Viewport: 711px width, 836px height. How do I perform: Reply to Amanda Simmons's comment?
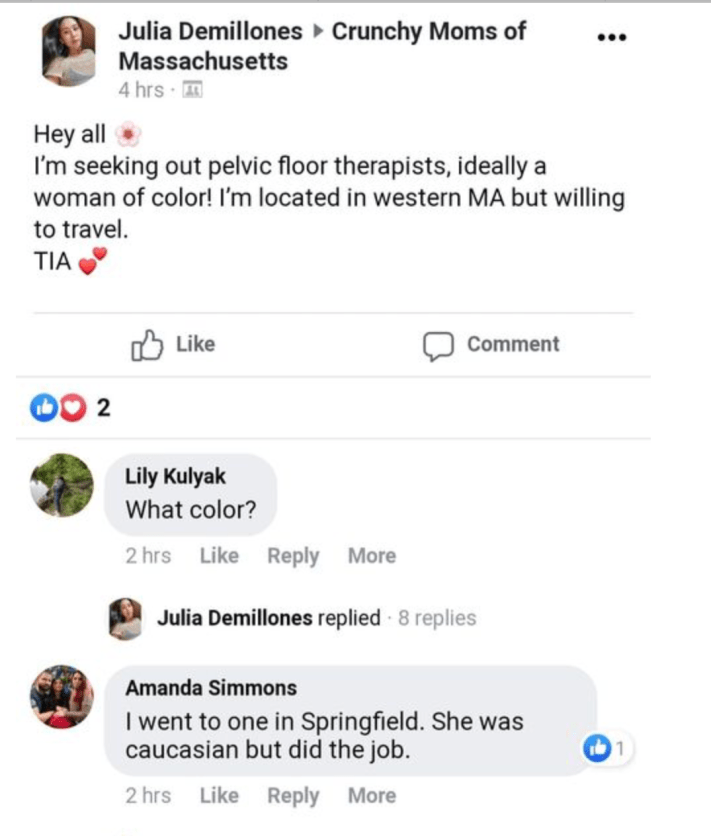[x=293, y=796]
